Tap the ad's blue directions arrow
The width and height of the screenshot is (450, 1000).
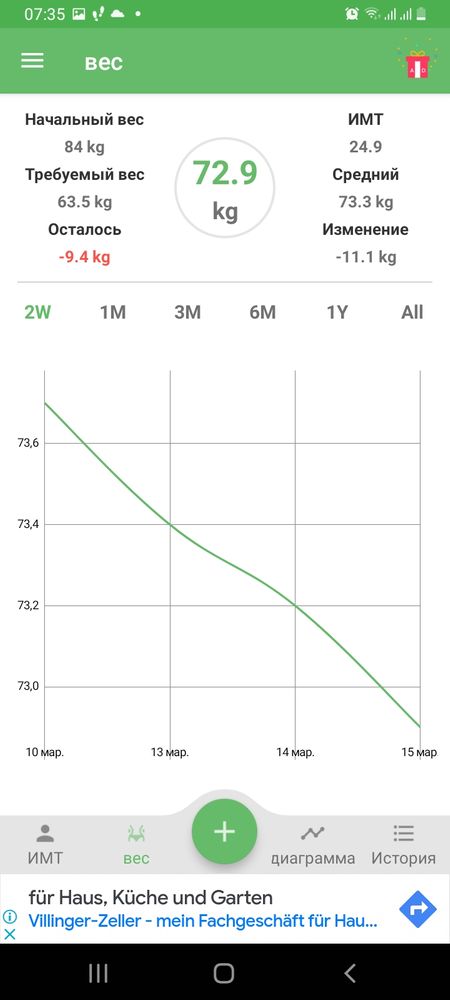(x=417, y=909)
